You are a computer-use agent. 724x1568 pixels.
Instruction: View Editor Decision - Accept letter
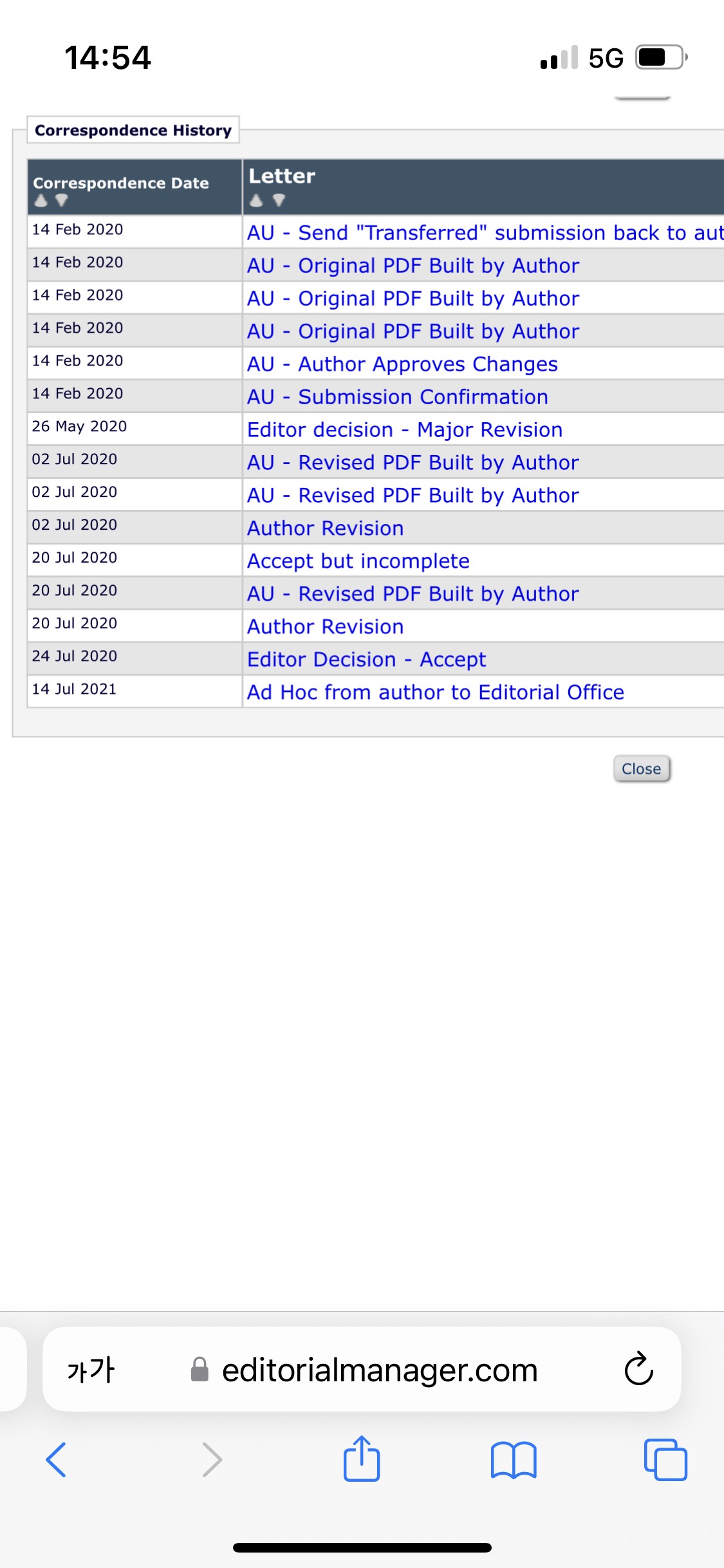coord(366,660)
